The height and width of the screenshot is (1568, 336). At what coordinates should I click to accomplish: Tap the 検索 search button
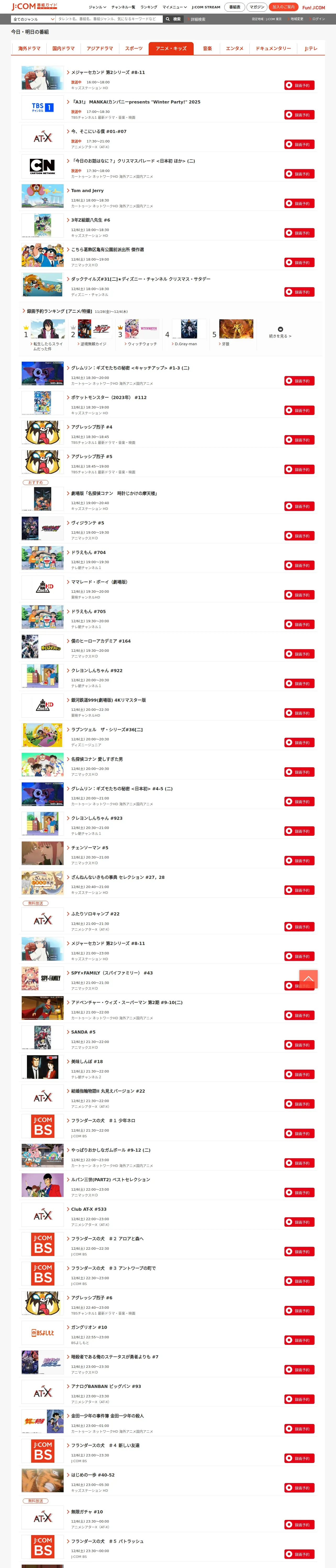pyautogui.click(x=172, y=19)
